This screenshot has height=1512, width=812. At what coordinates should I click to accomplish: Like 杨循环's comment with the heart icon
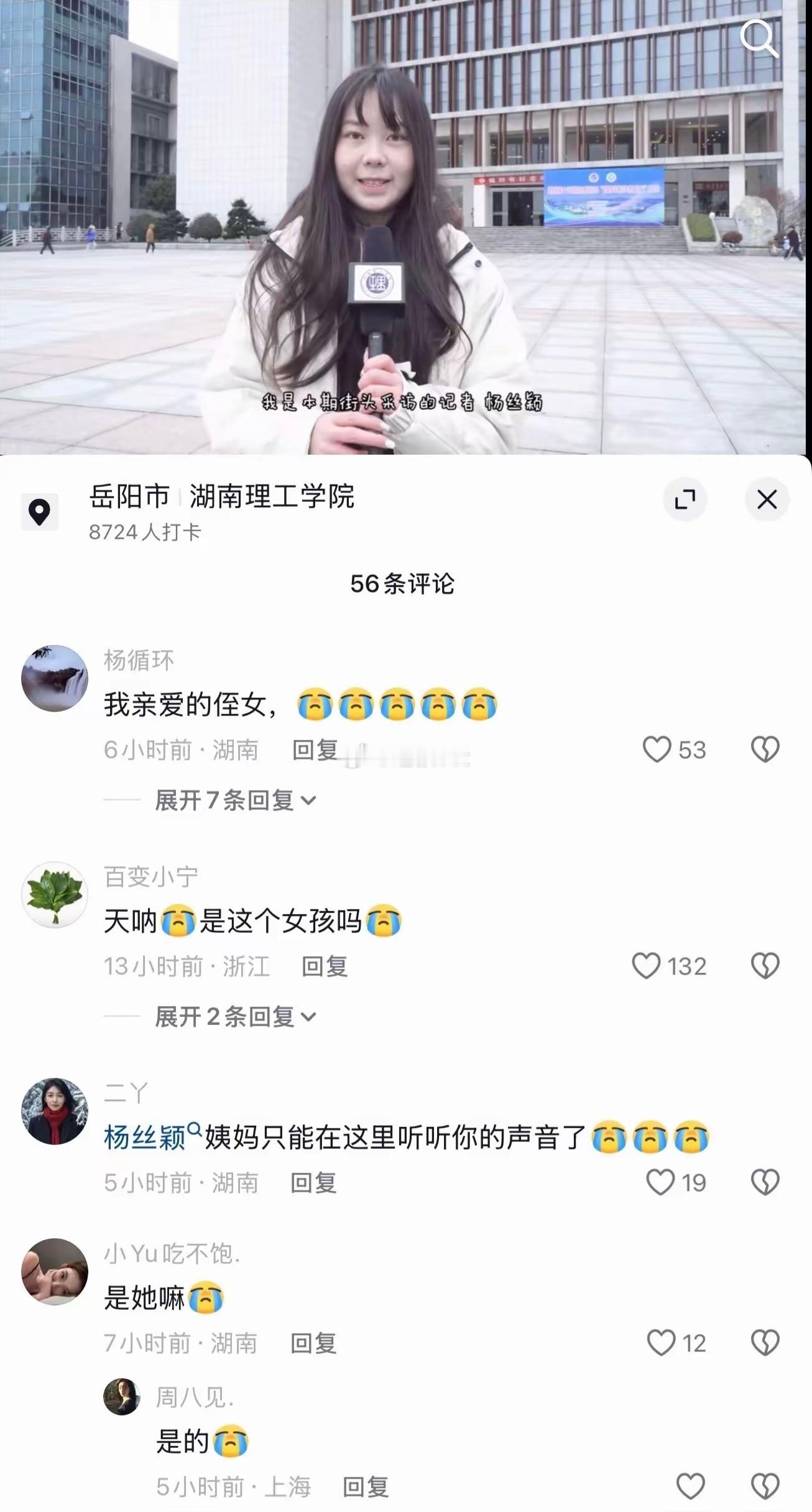657,750
